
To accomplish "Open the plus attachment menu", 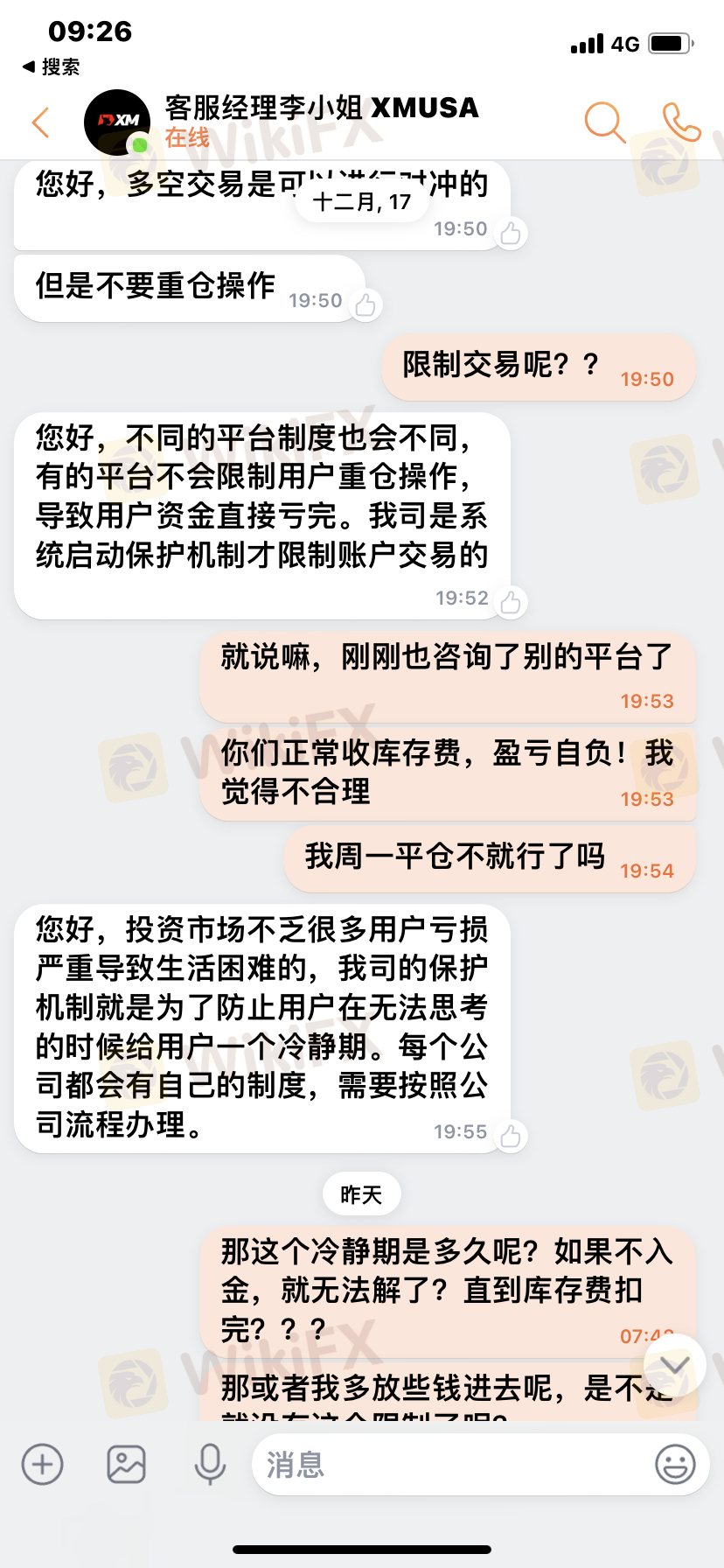I will [x=42, y=1464].
